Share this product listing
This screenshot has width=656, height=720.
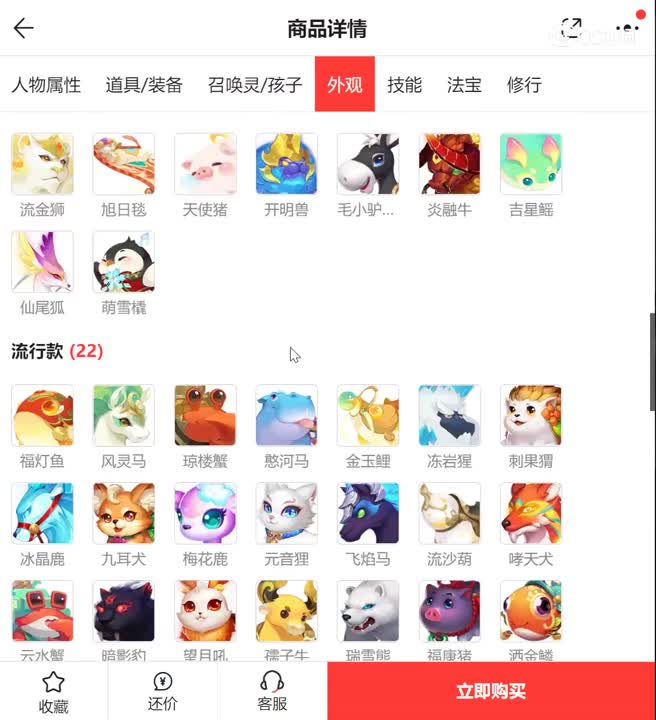[572, 28]
